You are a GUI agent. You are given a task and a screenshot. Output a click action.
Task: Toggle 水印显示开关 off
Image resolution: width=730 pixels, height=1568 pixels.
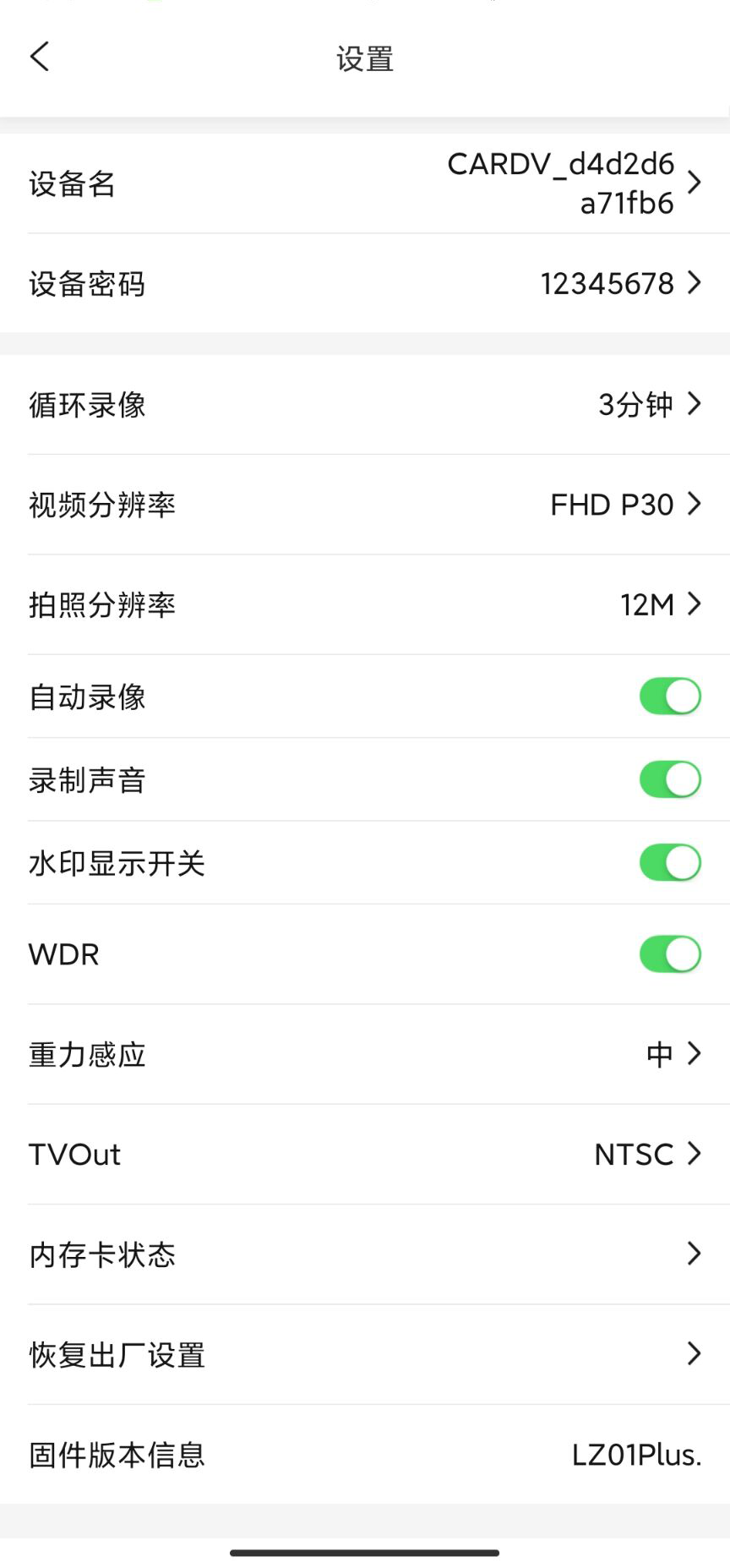coord(669,863)
